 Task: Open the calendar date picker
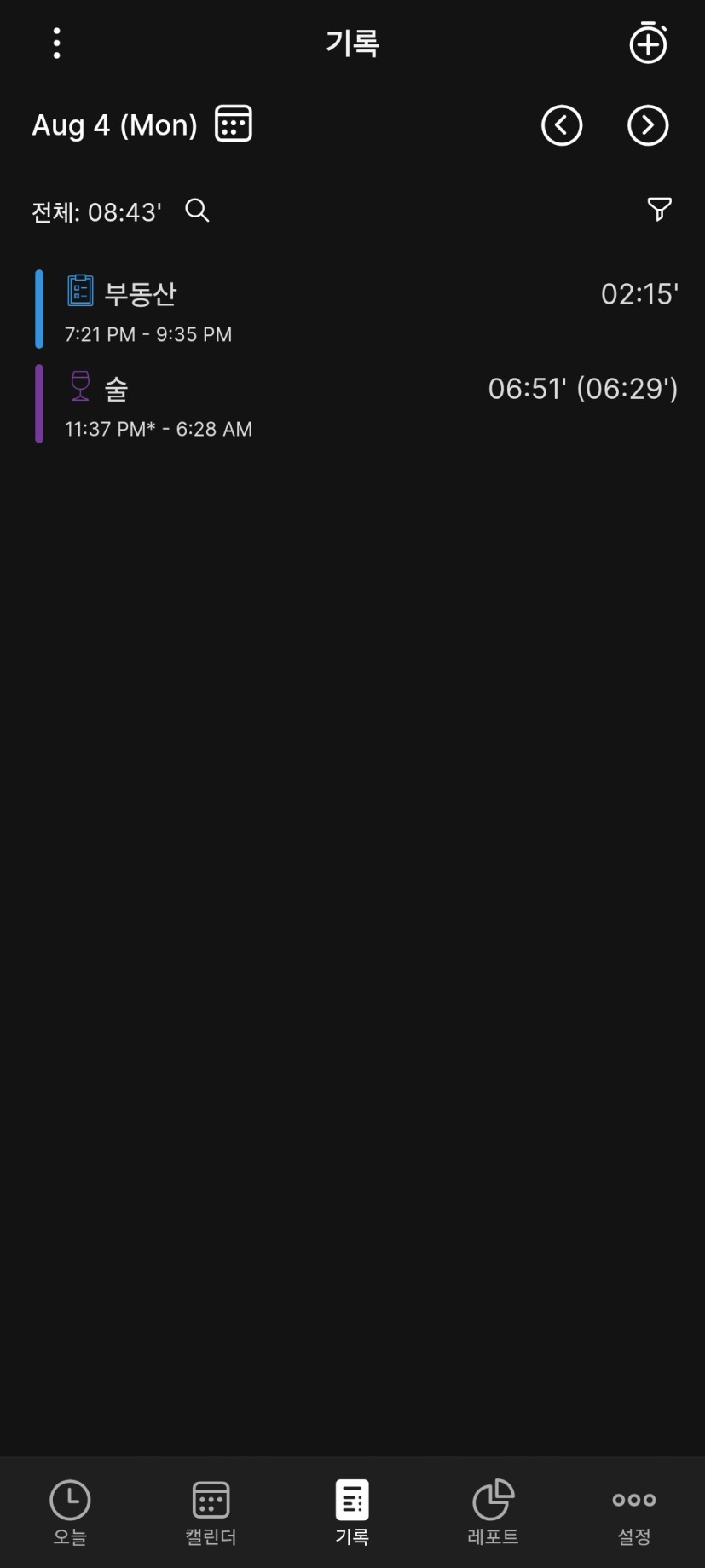(x=233, y=124)
